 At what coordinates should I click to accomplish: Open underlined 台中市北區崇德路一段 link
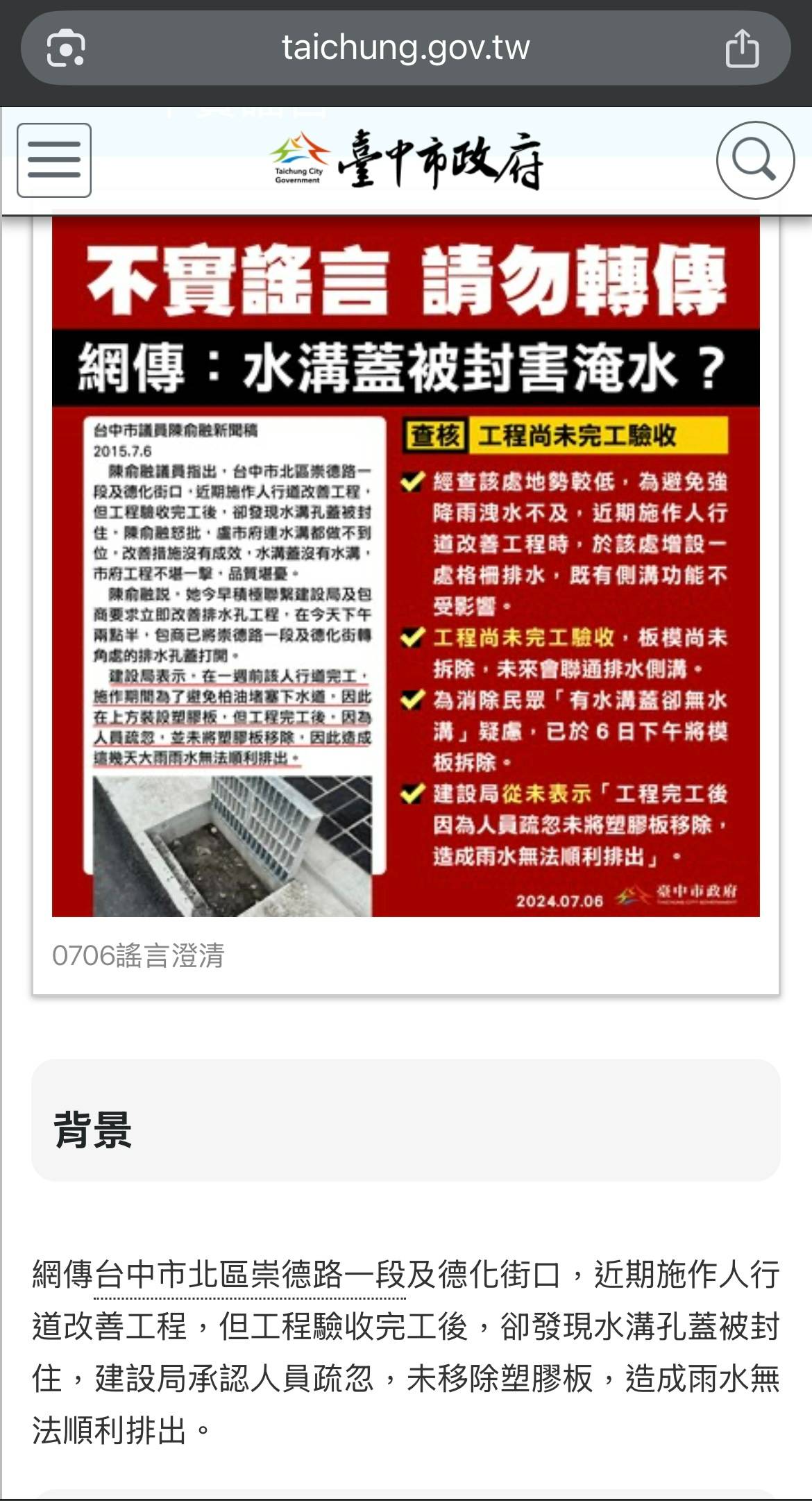coord(250,1276)
